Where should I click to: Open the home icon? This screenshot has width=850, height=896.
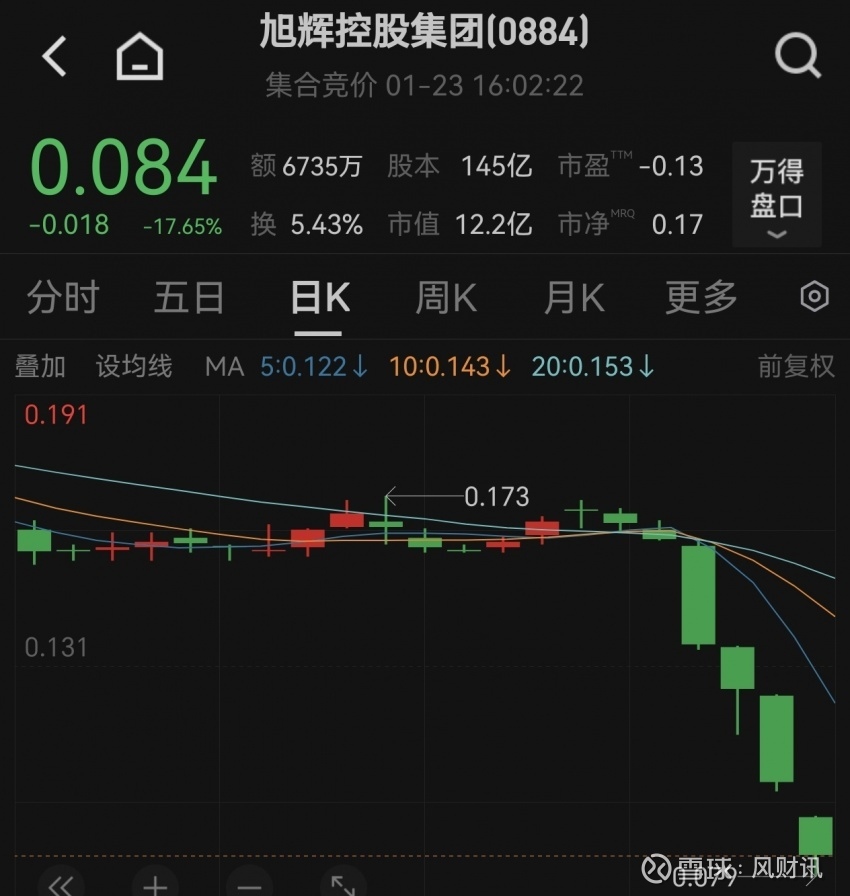point(140,56)
